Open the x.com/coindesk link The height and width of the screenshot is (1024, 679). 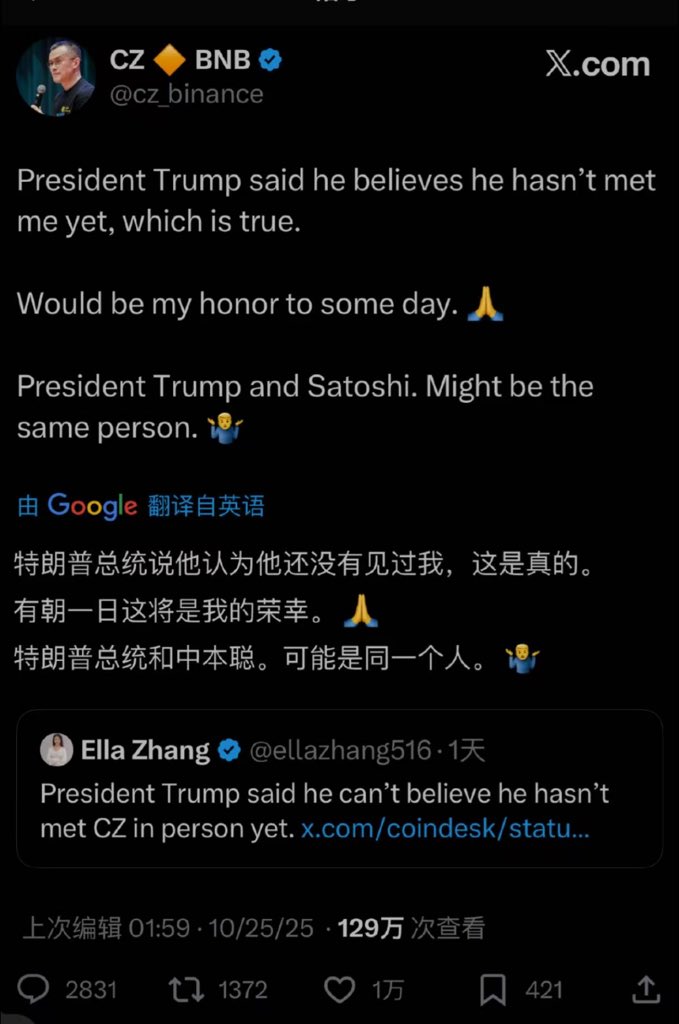pyautogui.click(x=445, y=829)
